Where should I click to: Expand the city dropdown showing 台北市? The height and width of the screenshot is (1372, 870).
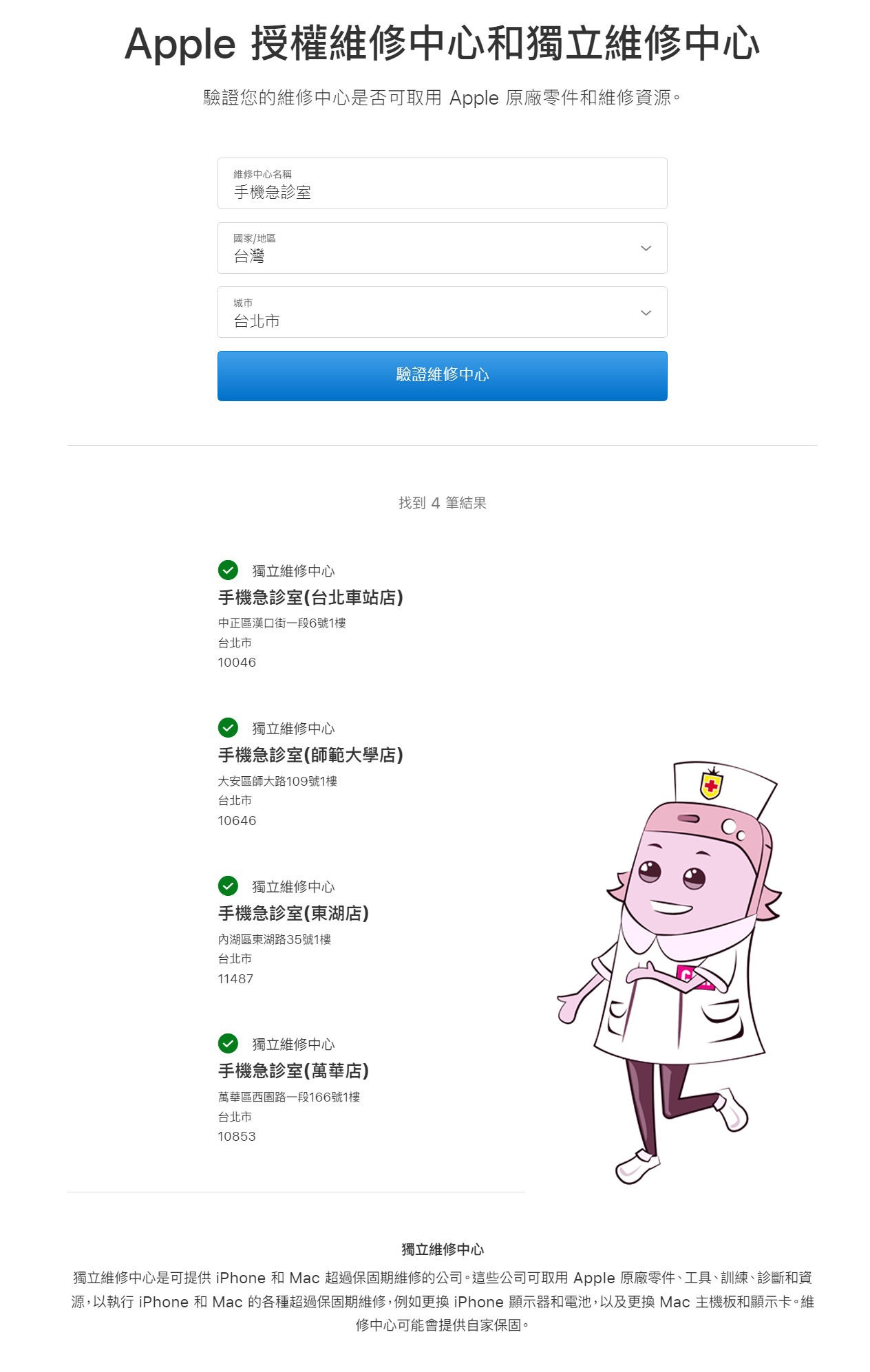[442, 312]
